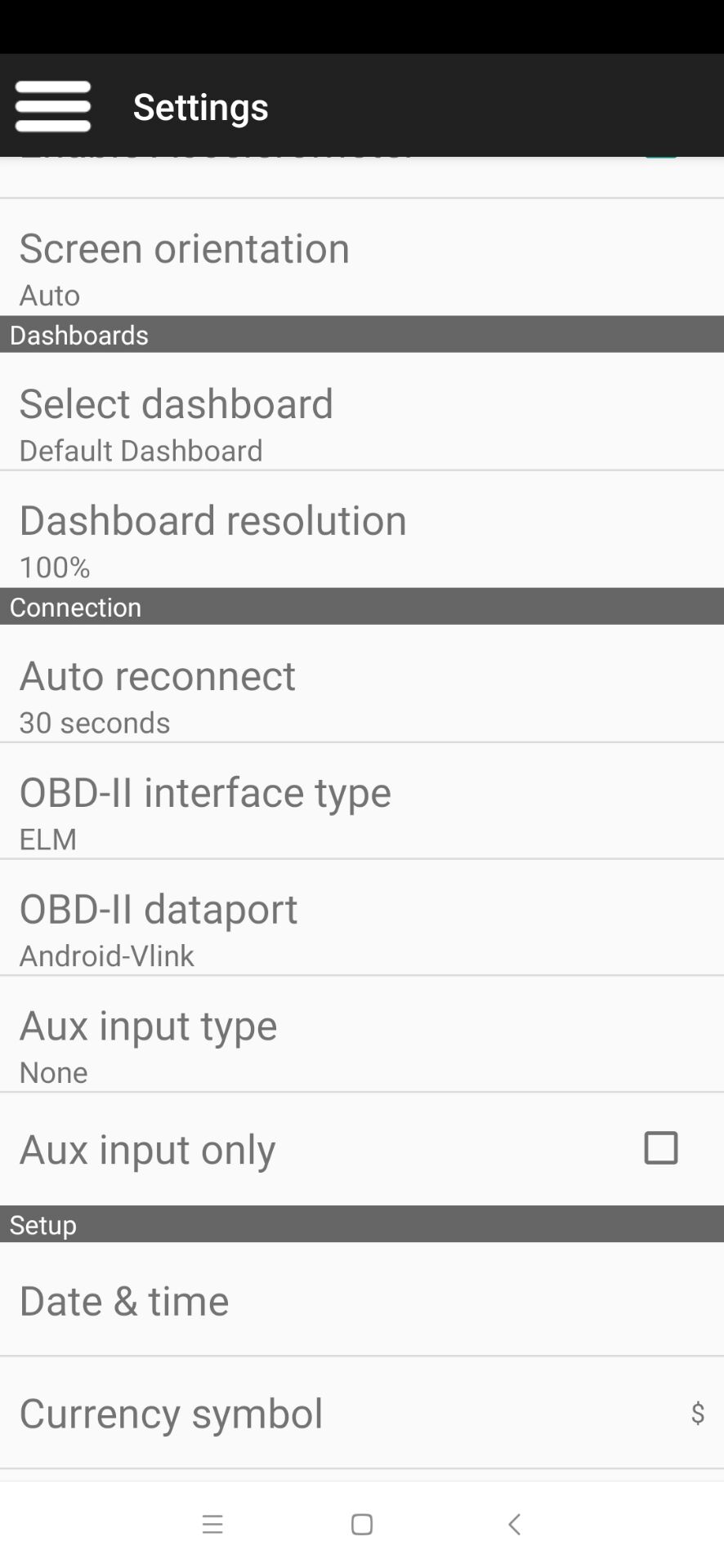Image resolution: width=724 pixels, height=1568 pixels.
Task: Tap the system home button
Action: [362, 1524]
